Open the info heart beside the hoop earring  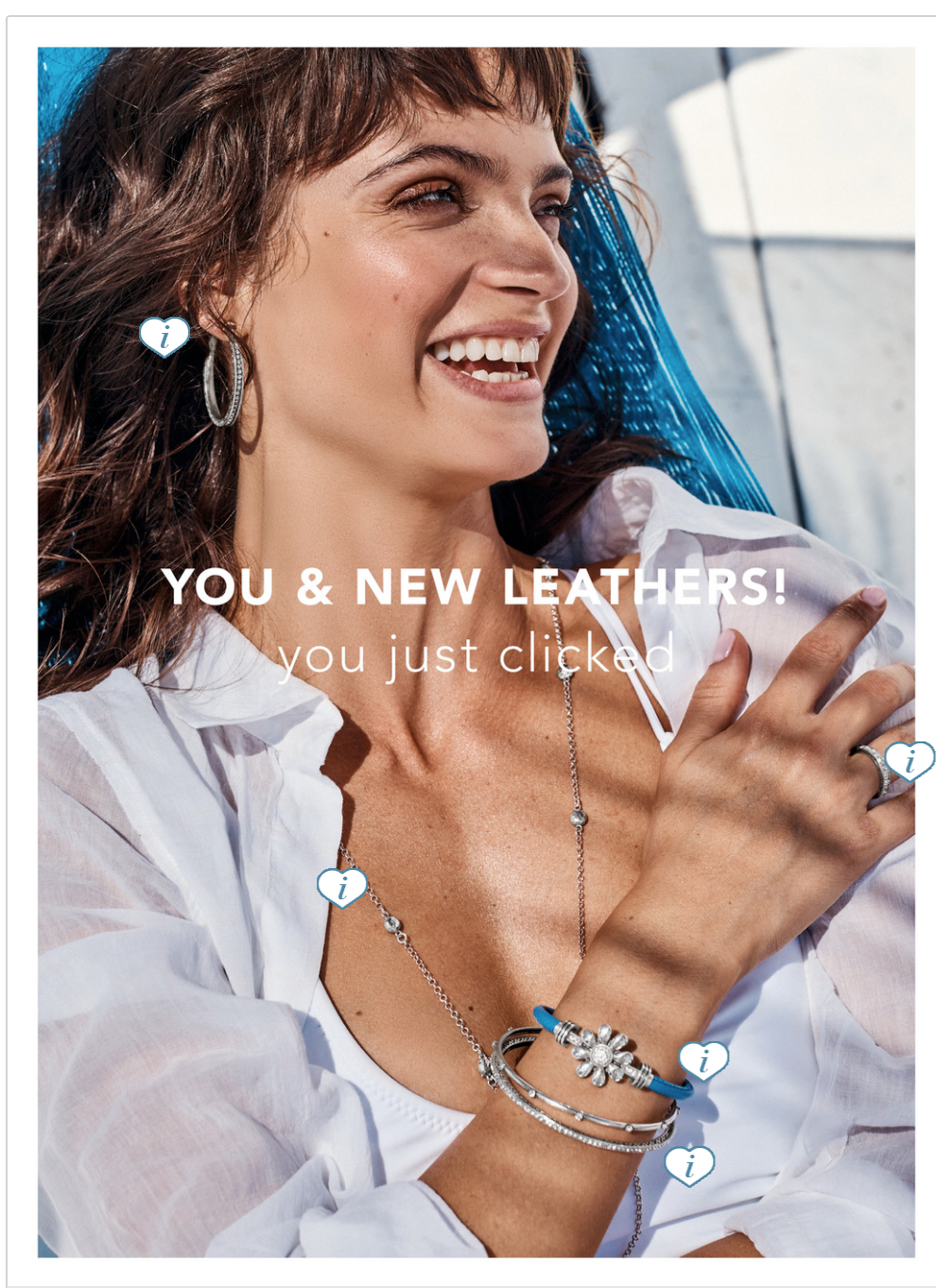(x=165, y=336)
